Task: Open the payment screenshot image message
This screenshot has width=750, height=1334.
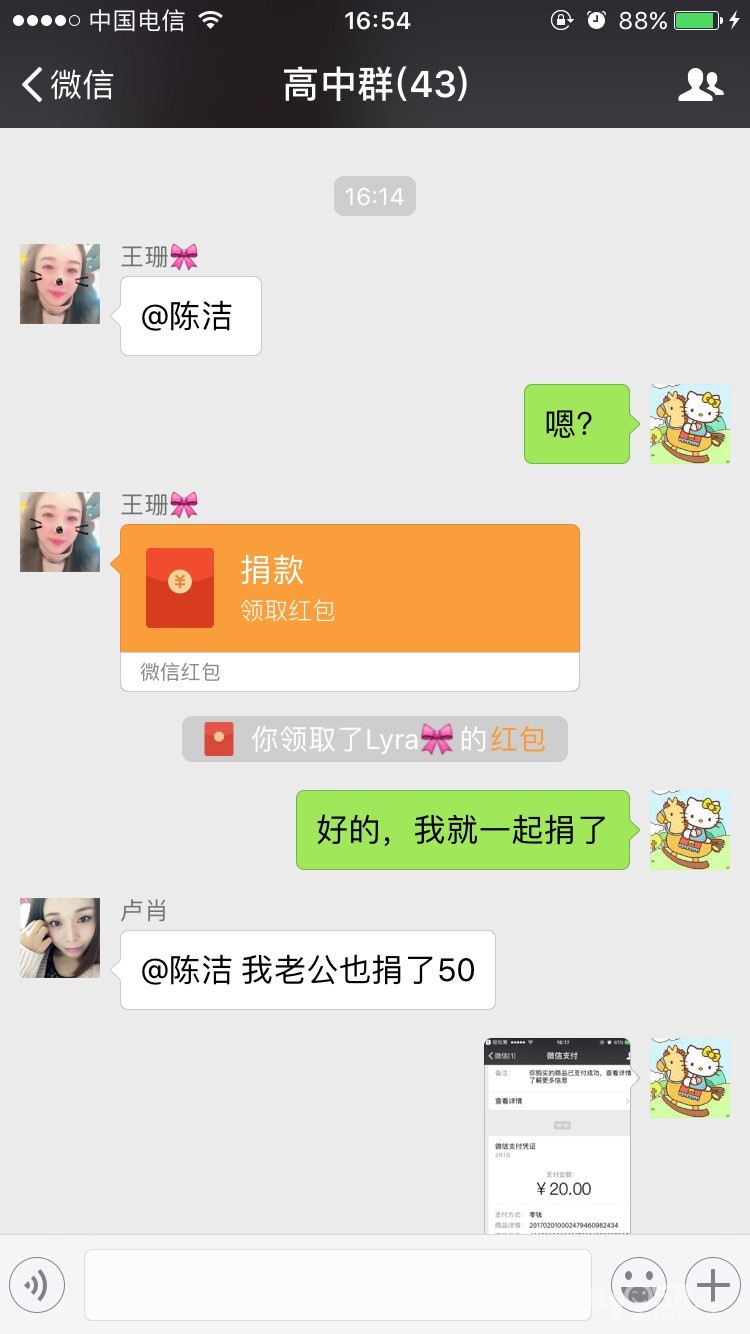Action: pyautogui.click(x=558, y=1136)
